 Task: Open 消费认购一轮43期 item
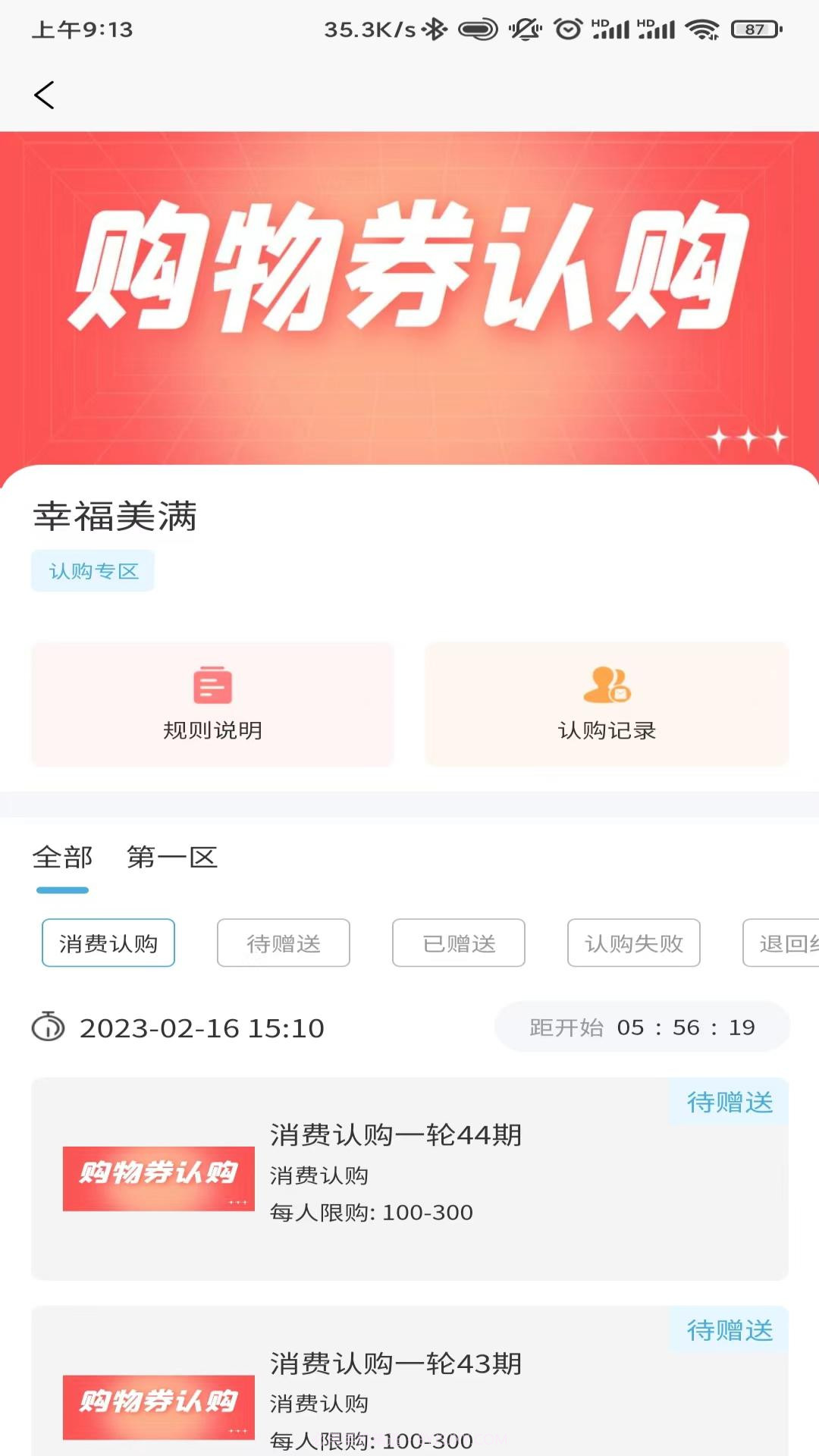pos(395,1363)
